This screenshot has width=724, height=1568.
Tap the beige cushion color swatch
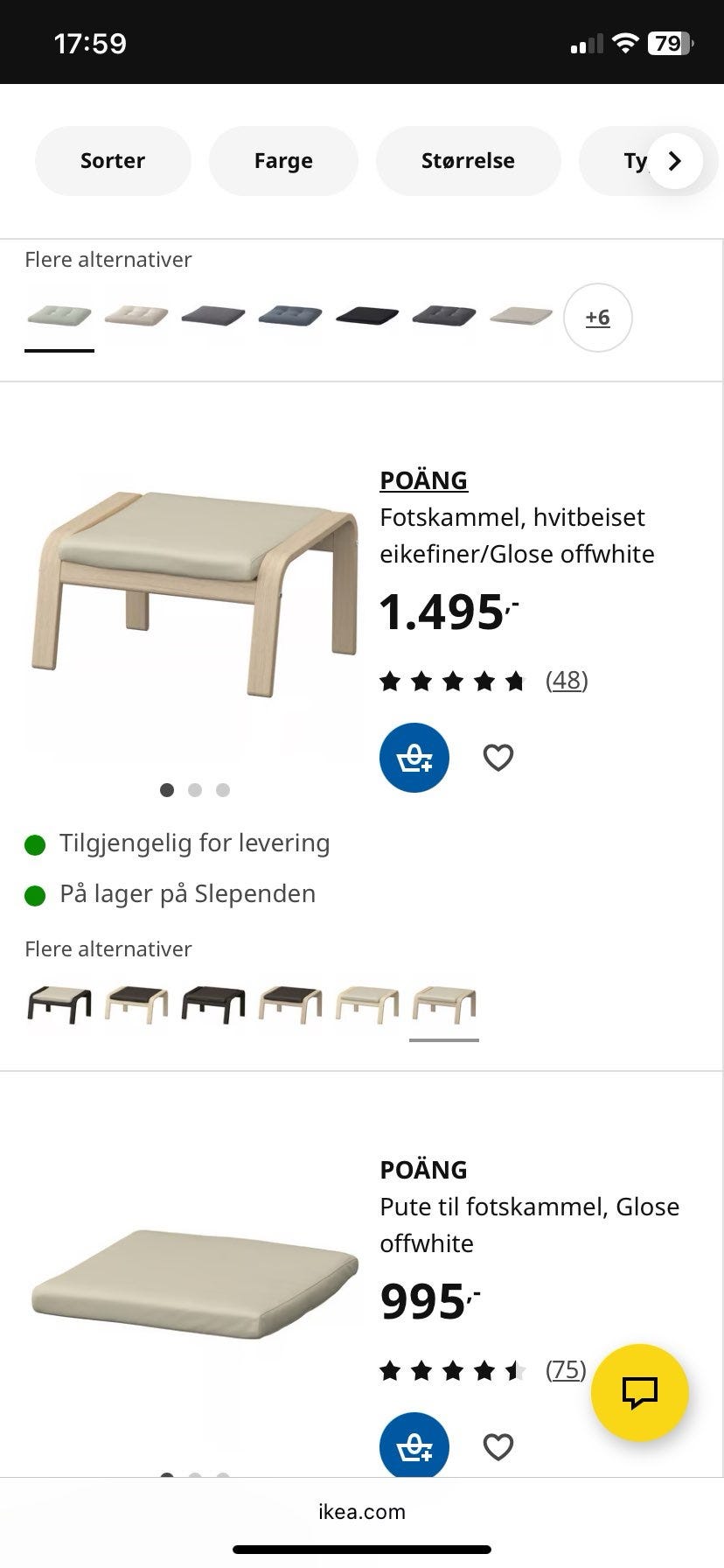[136, 317]
